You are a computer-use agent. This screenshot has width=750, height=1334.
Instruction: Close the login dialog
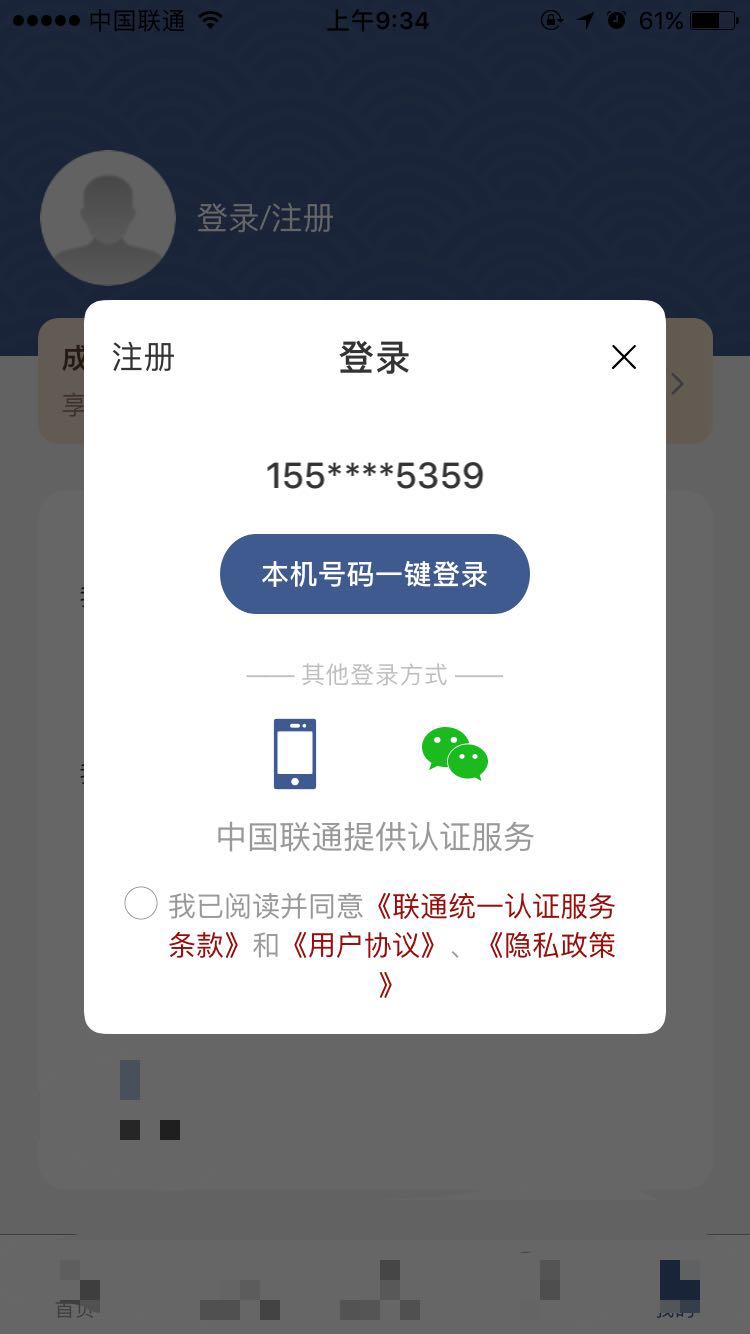tap(623, 357)
